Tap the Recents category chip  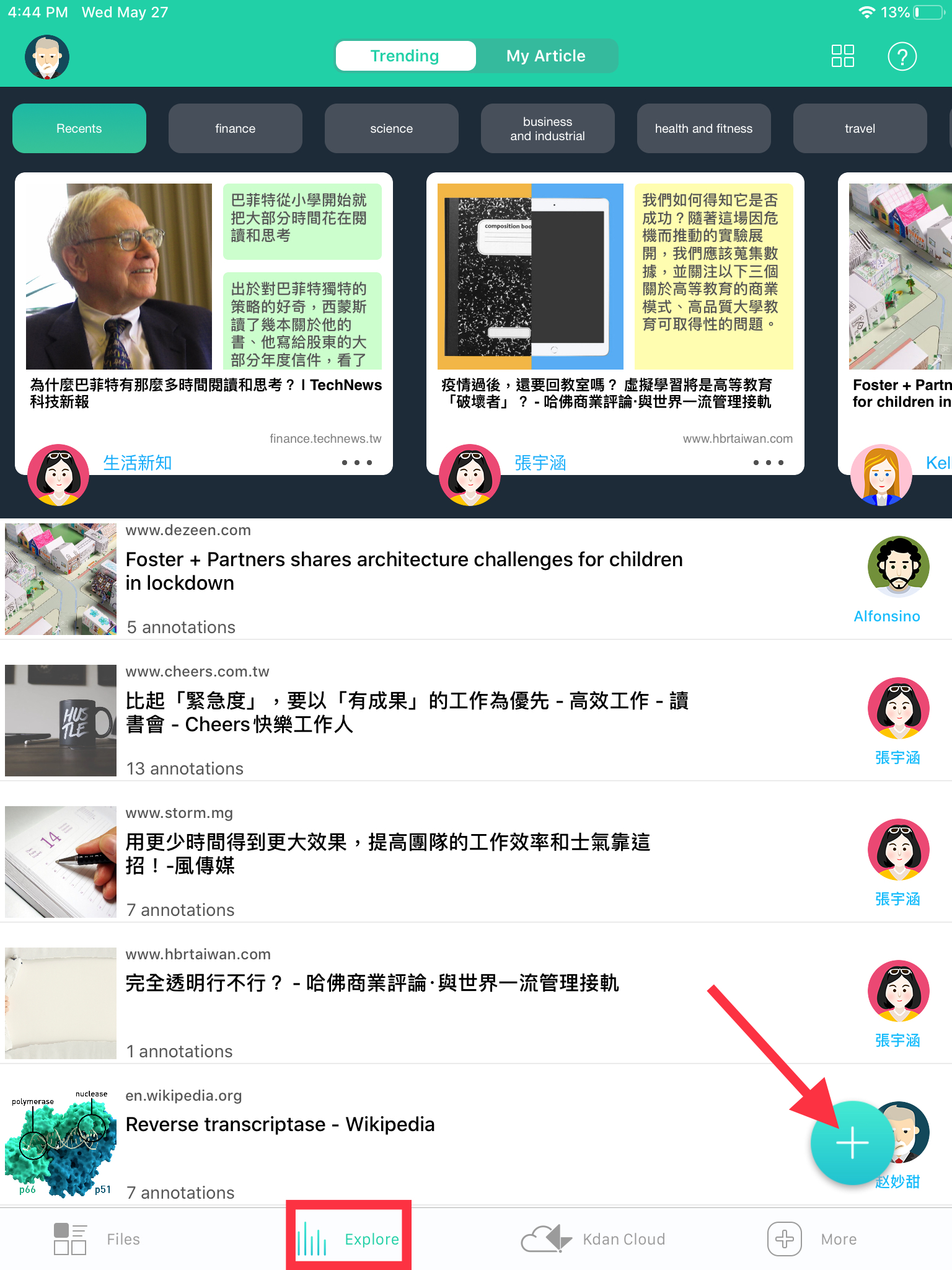[x=79, y=128]
